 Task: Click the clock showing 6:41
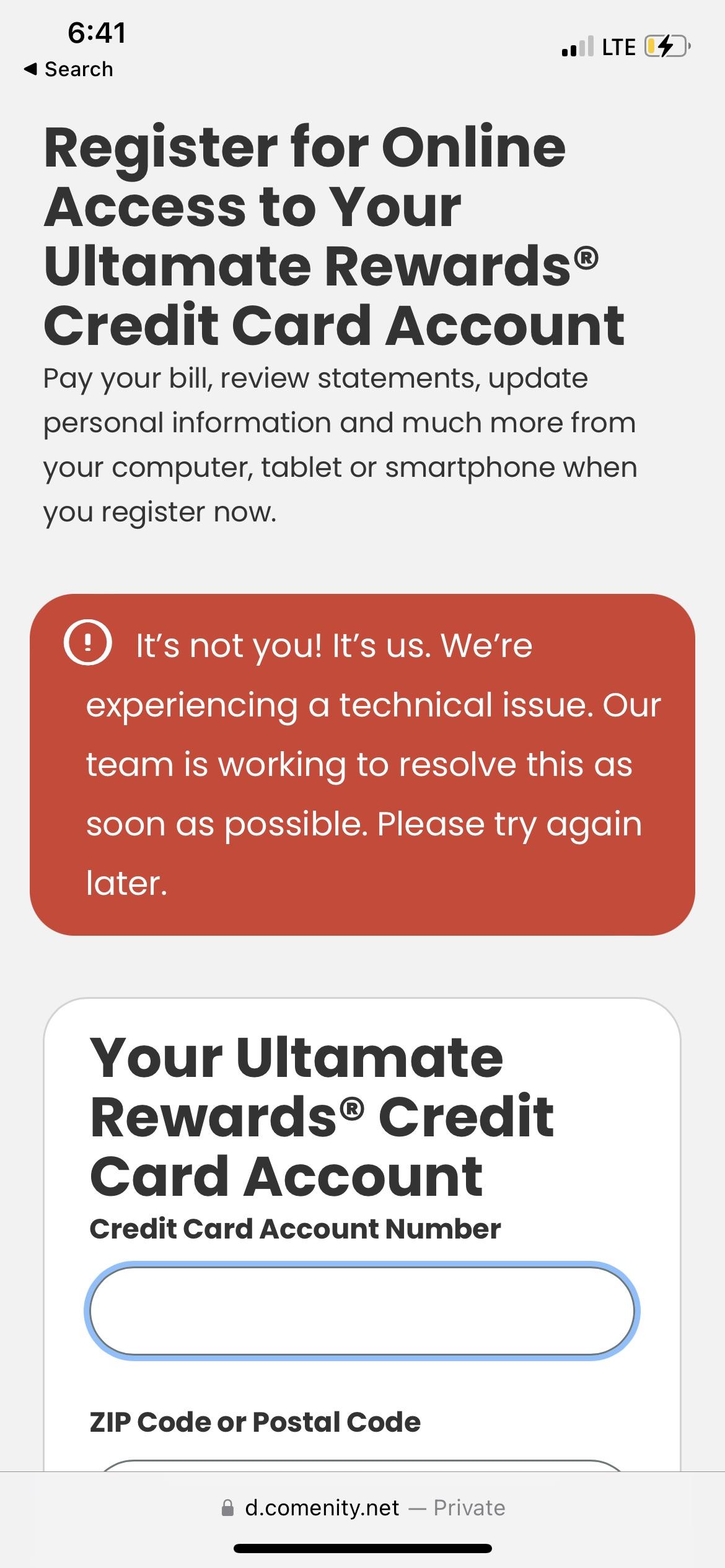(x=97, y=34)
